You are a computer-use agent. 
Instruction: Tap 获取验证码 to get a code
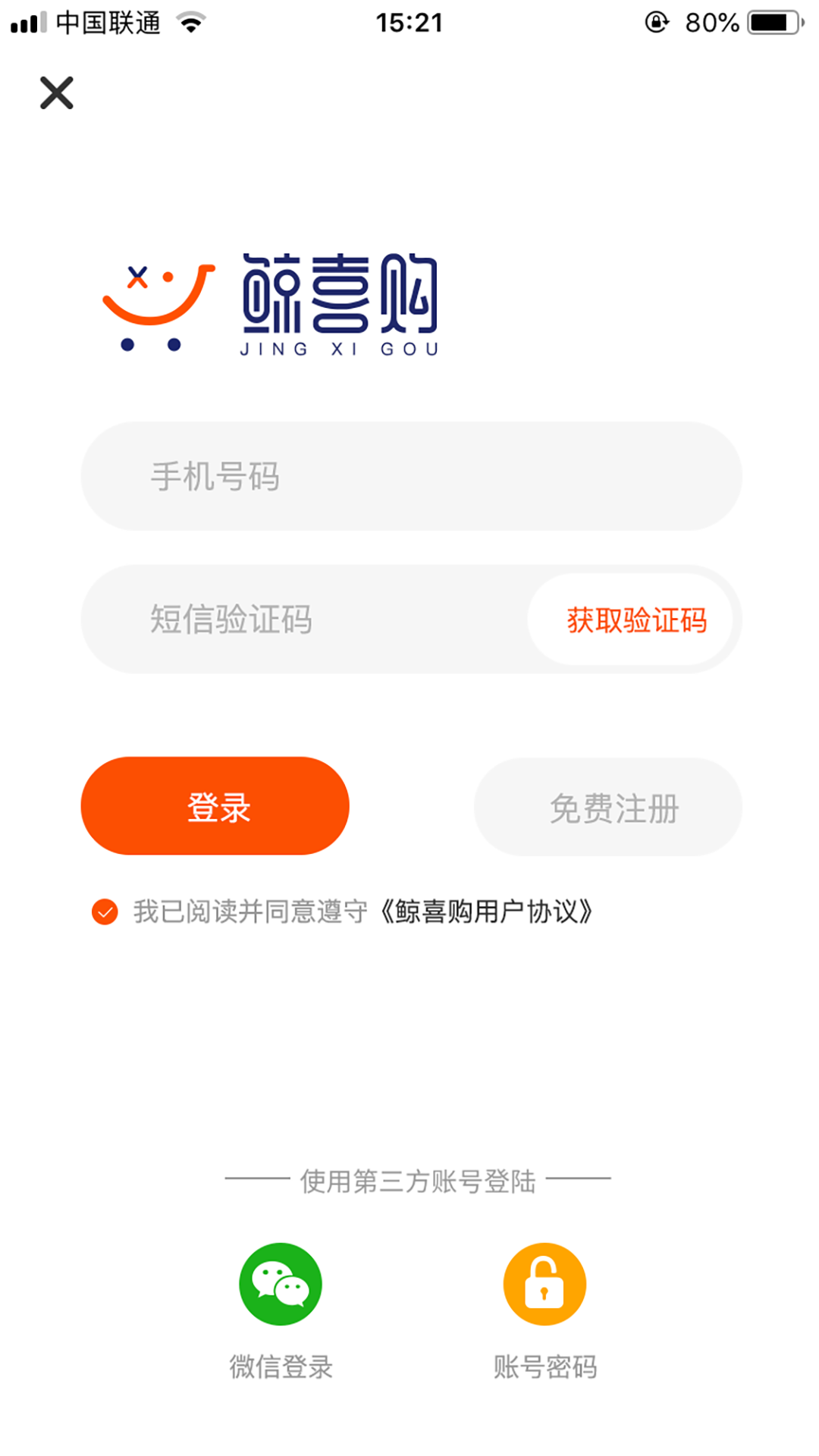coord(635,620)
